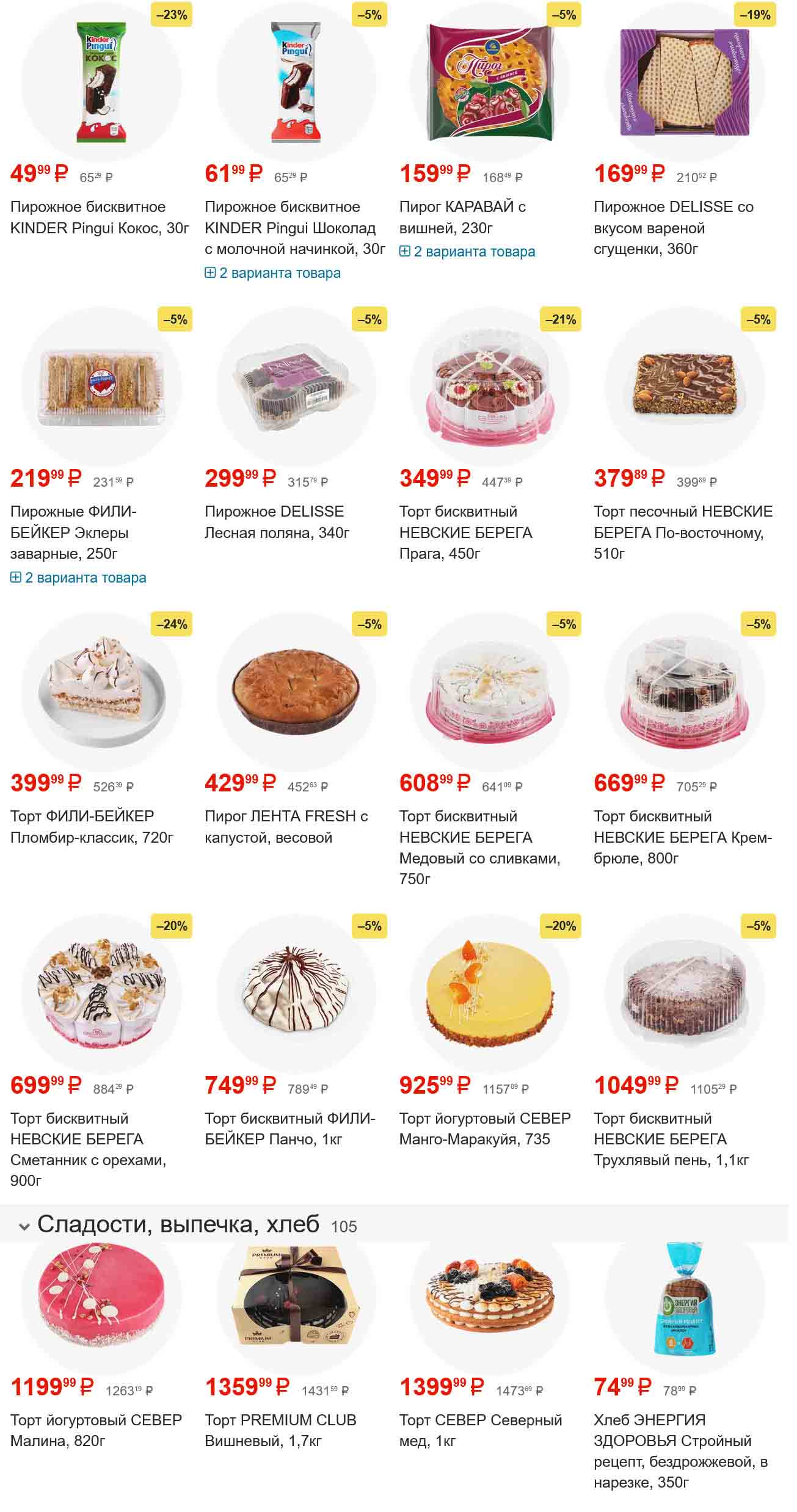The height and width of the screenshot is (1512, 797).
Task: Open торт ФИЛИ-БЕЙКЕР Пломбир-классик
Action: click(92, 827)
